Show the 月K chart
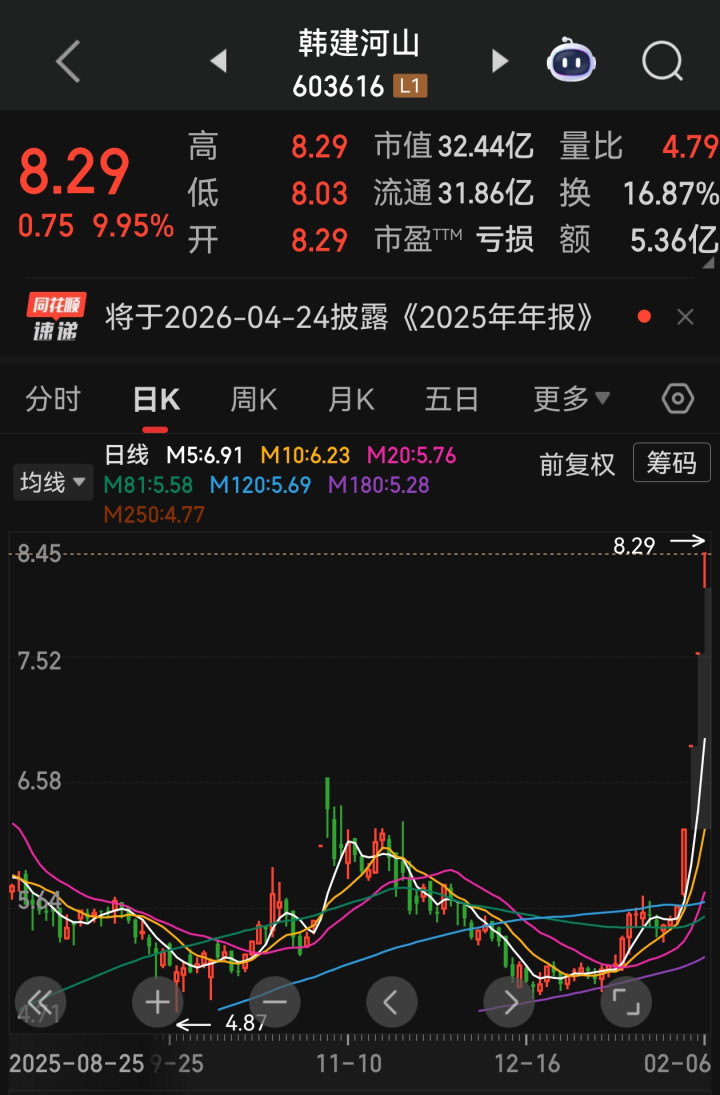Viewport: 720px width, 1095px height. (350, 400)
